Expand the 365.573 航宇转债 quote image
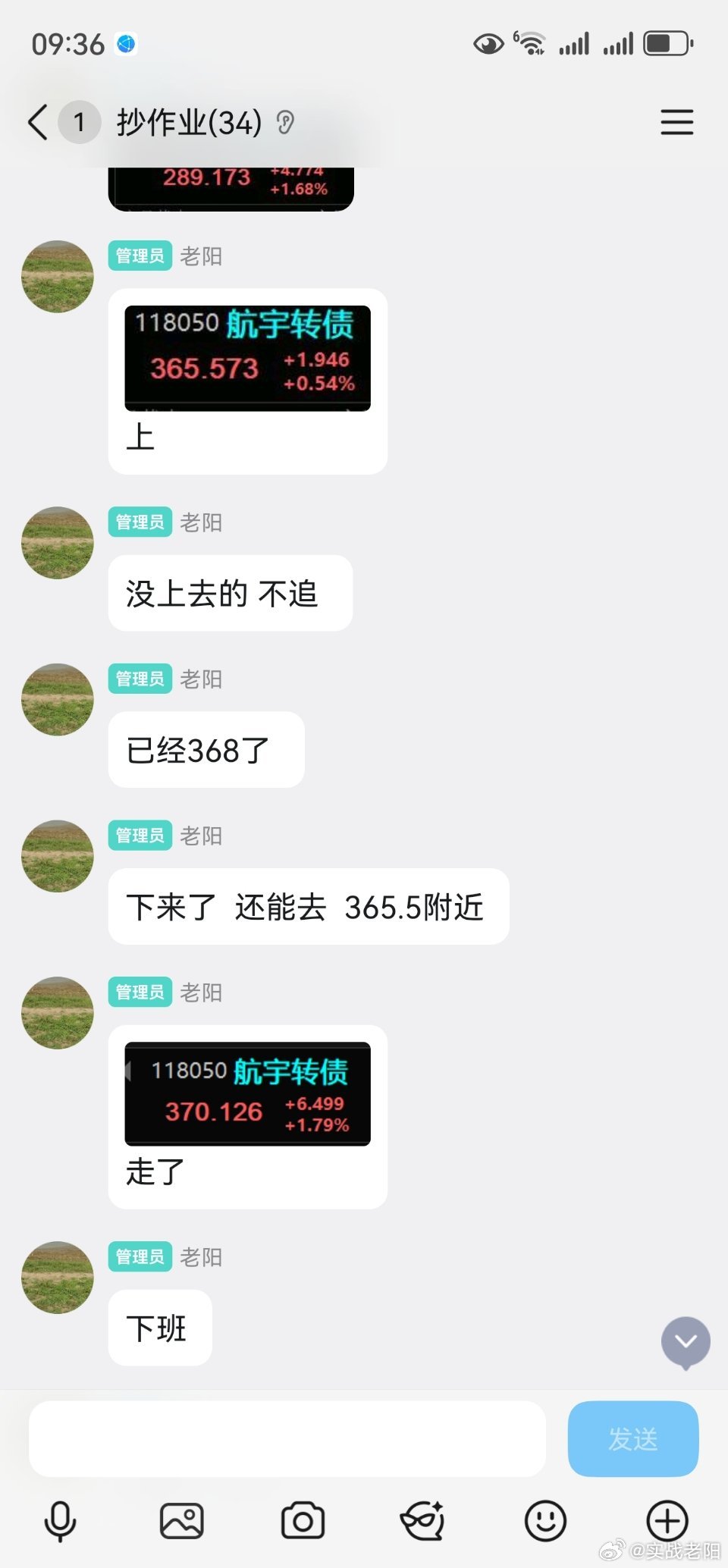728x1568 pixels. coord(248,358)
